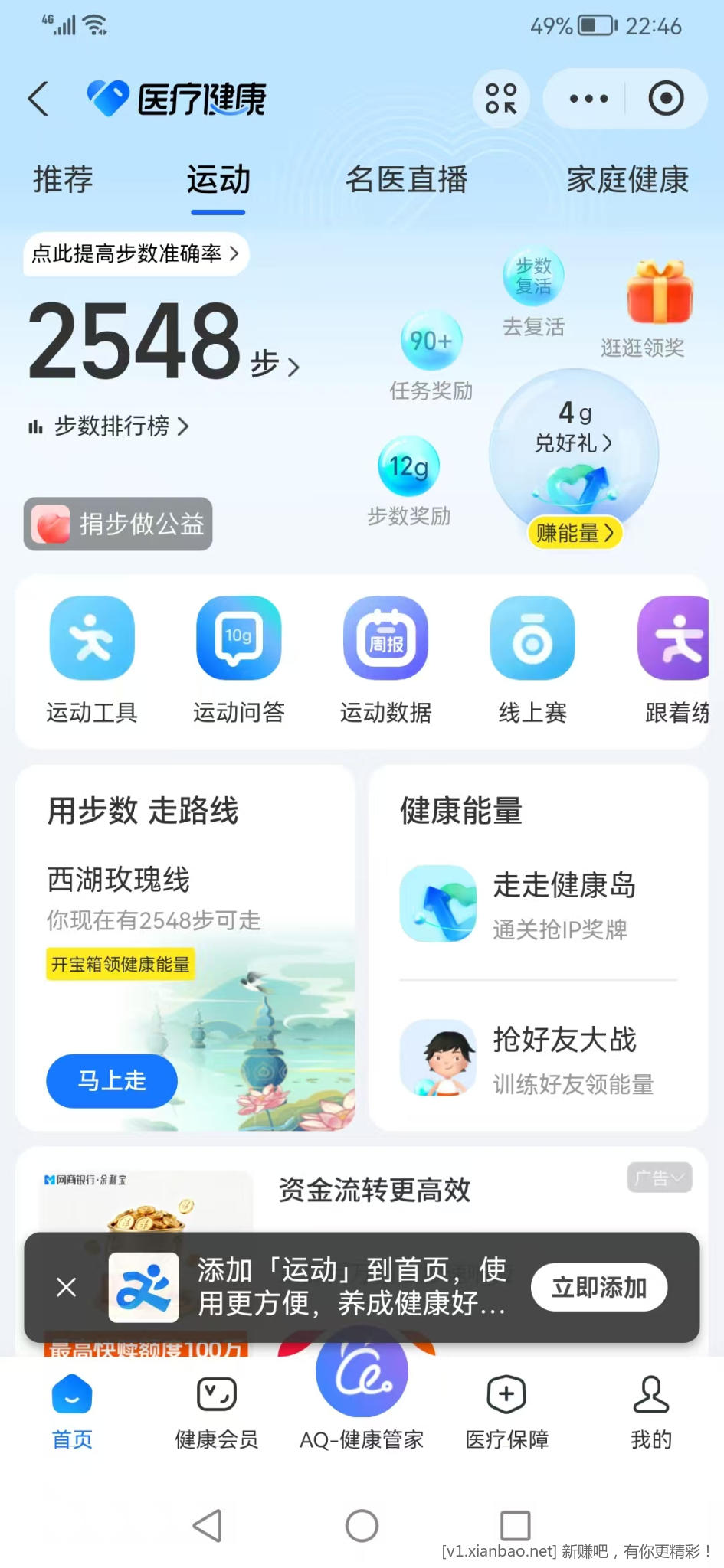Go back using the top-left arrow
The width and height of the screenshot is (724, 1568).
pyautogui.click(x=38, y=99)
